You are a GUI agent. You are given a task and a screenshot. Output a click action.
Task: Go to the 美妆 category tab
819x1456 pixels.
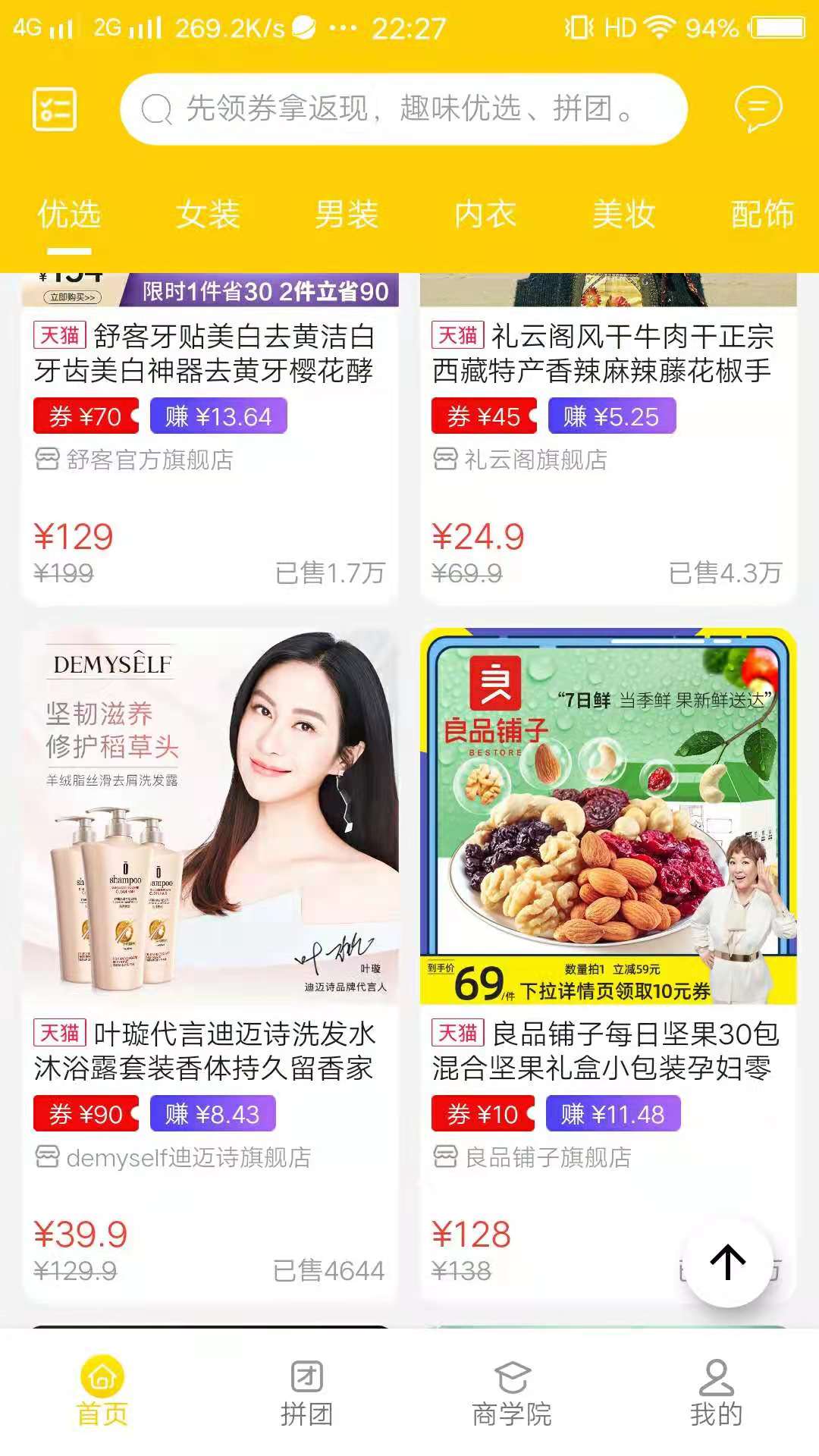(623, 215)
